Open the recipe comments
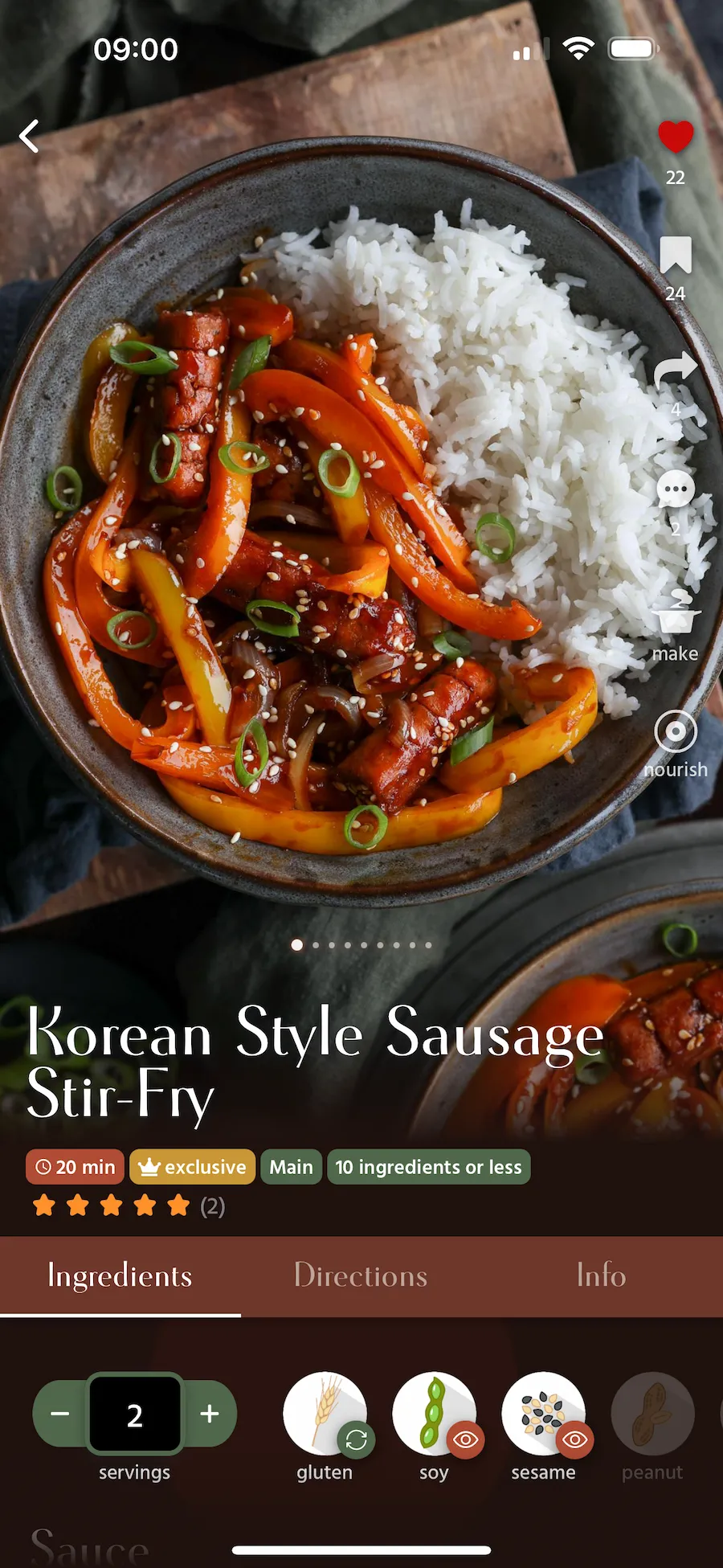723x1568 pixels. (x=675, y=489)
